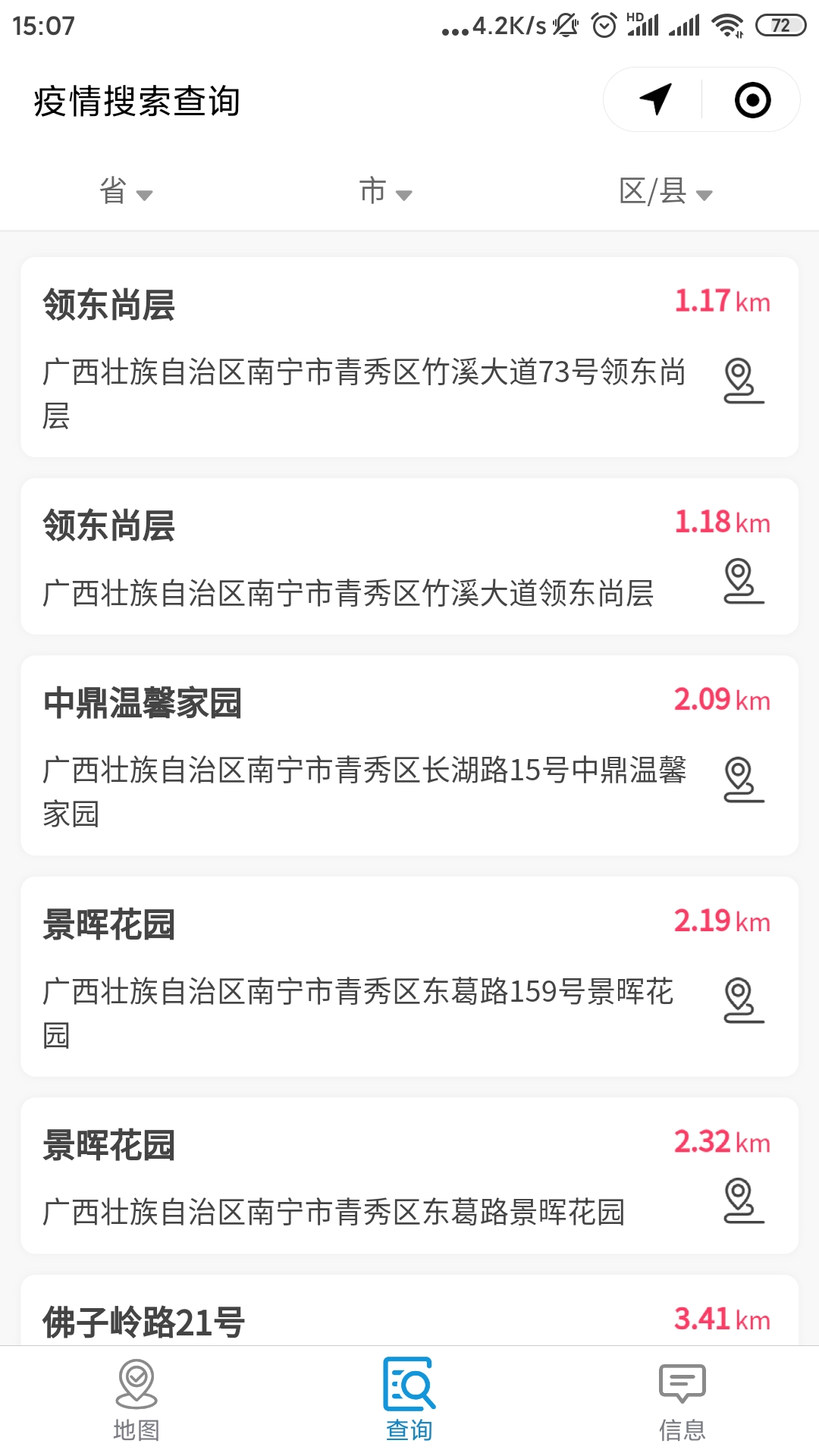Viewport: 819px width, 1456px height.
Task: Open the 佛子岭路21号 result card
Action: coord(409,1310)
